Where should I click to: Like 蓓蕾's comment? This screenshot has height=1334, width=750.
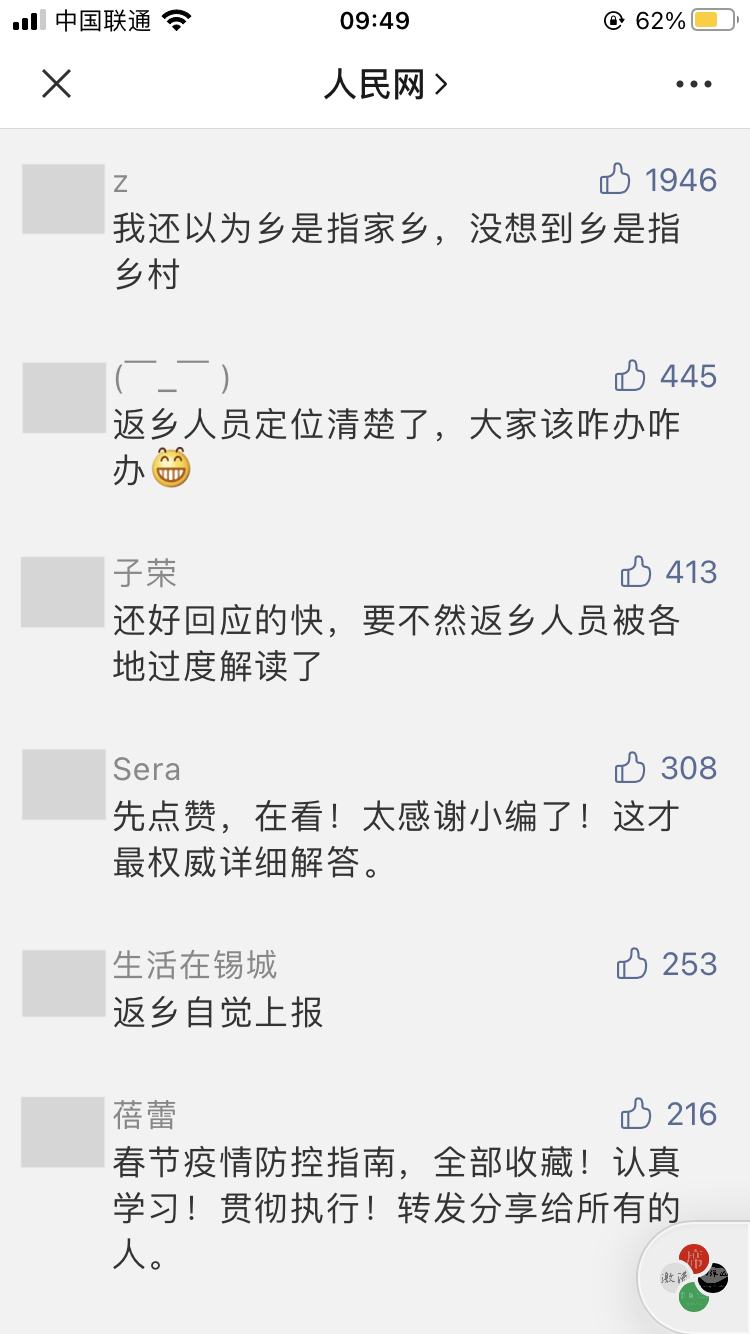click(x=636, y=1114)
